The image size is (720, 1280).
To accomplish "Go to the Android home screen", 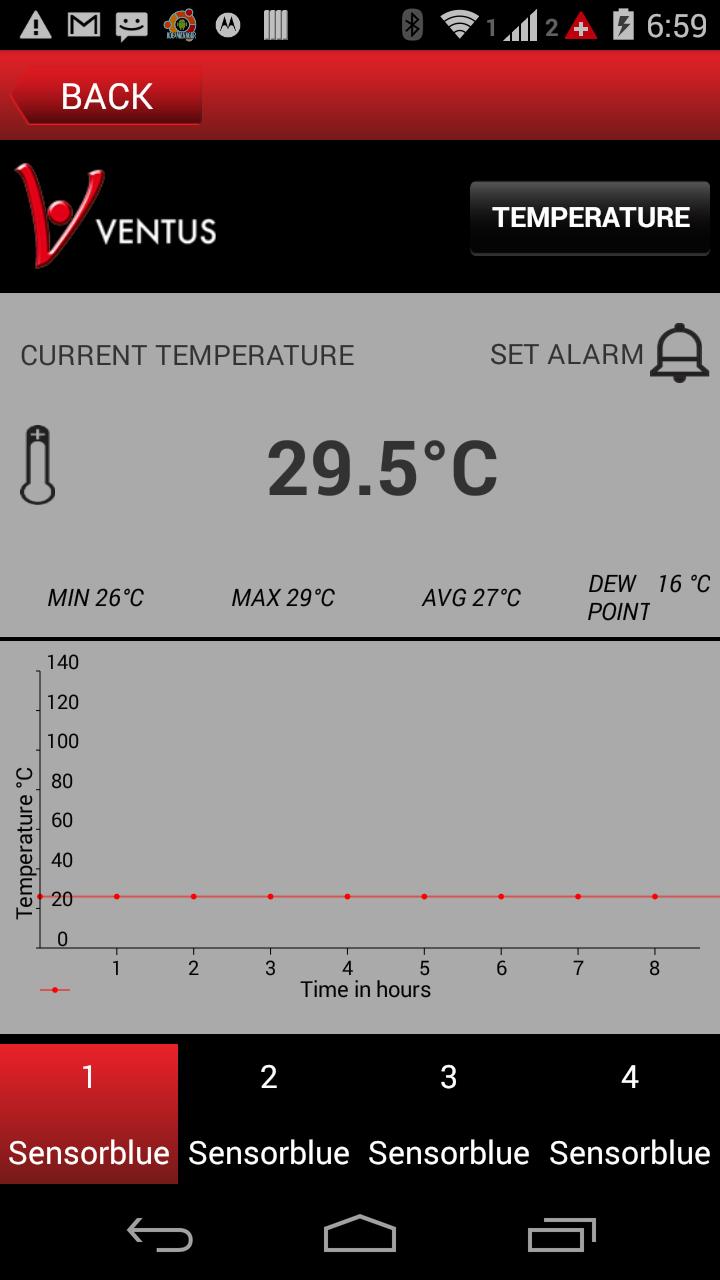I will 360,1234.
